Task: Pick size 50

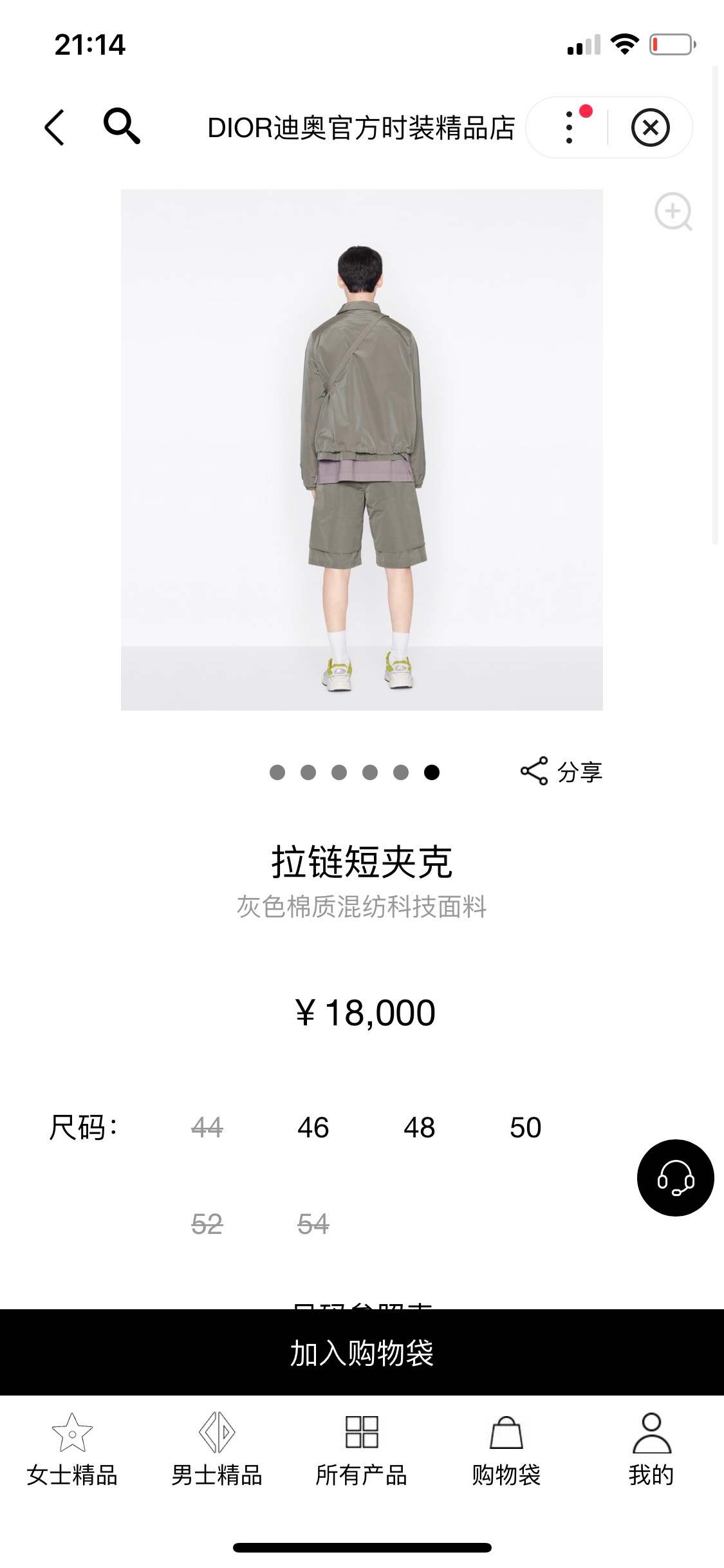Action: [x=525, y=1128]
